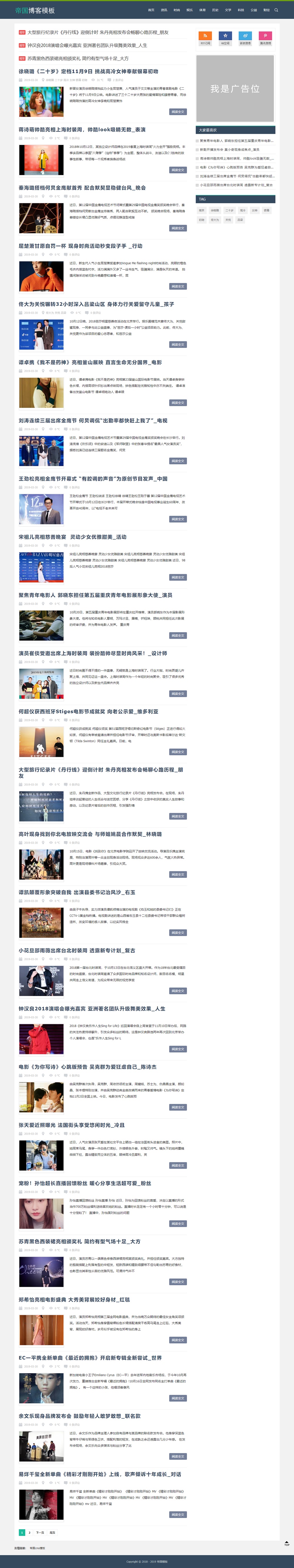Switch to the 娱乐 section
The image size is (294, 1568).
click(189, 10)
